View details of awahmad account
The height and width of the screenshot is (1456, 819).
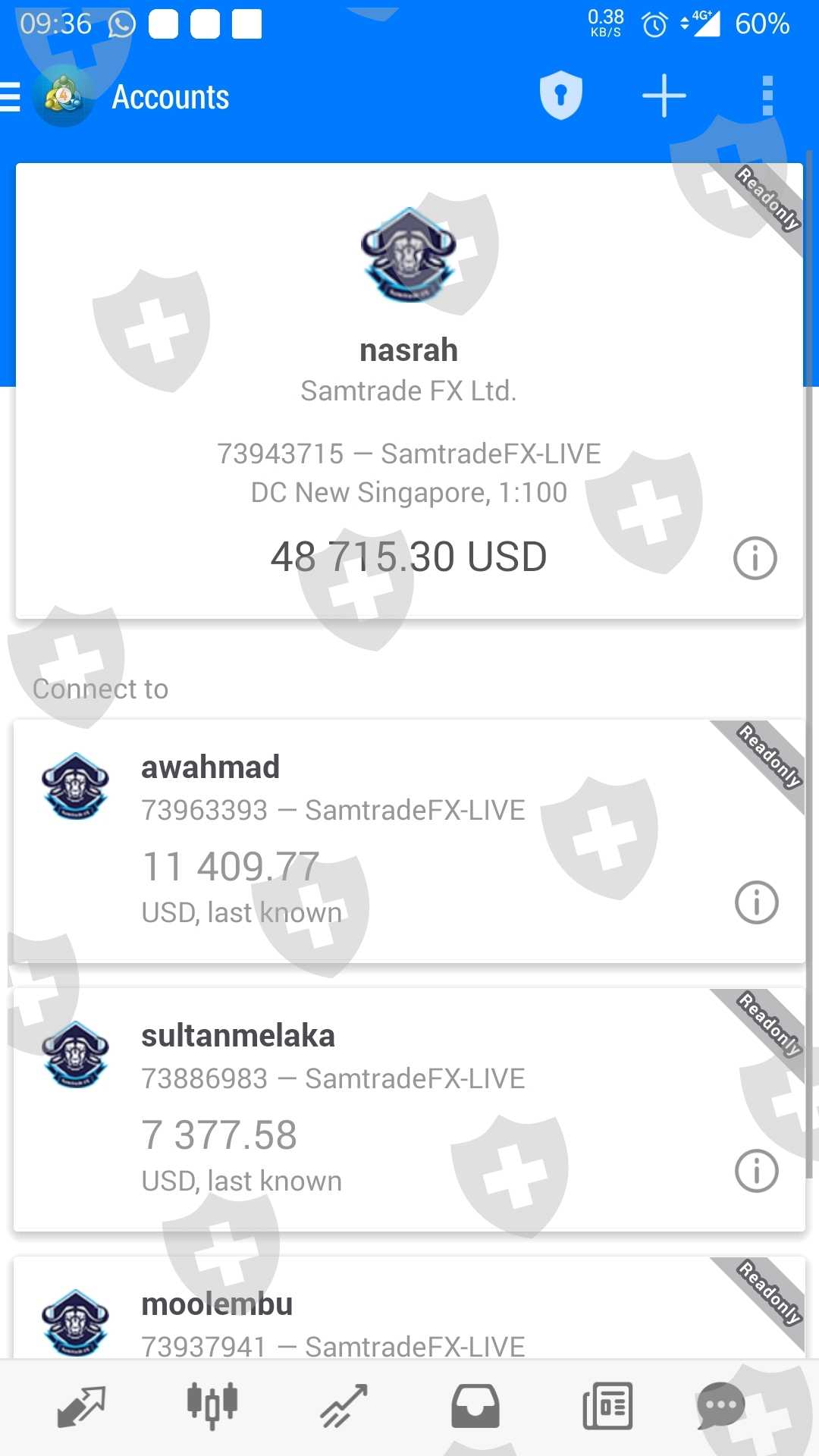(x=756, y=902)
